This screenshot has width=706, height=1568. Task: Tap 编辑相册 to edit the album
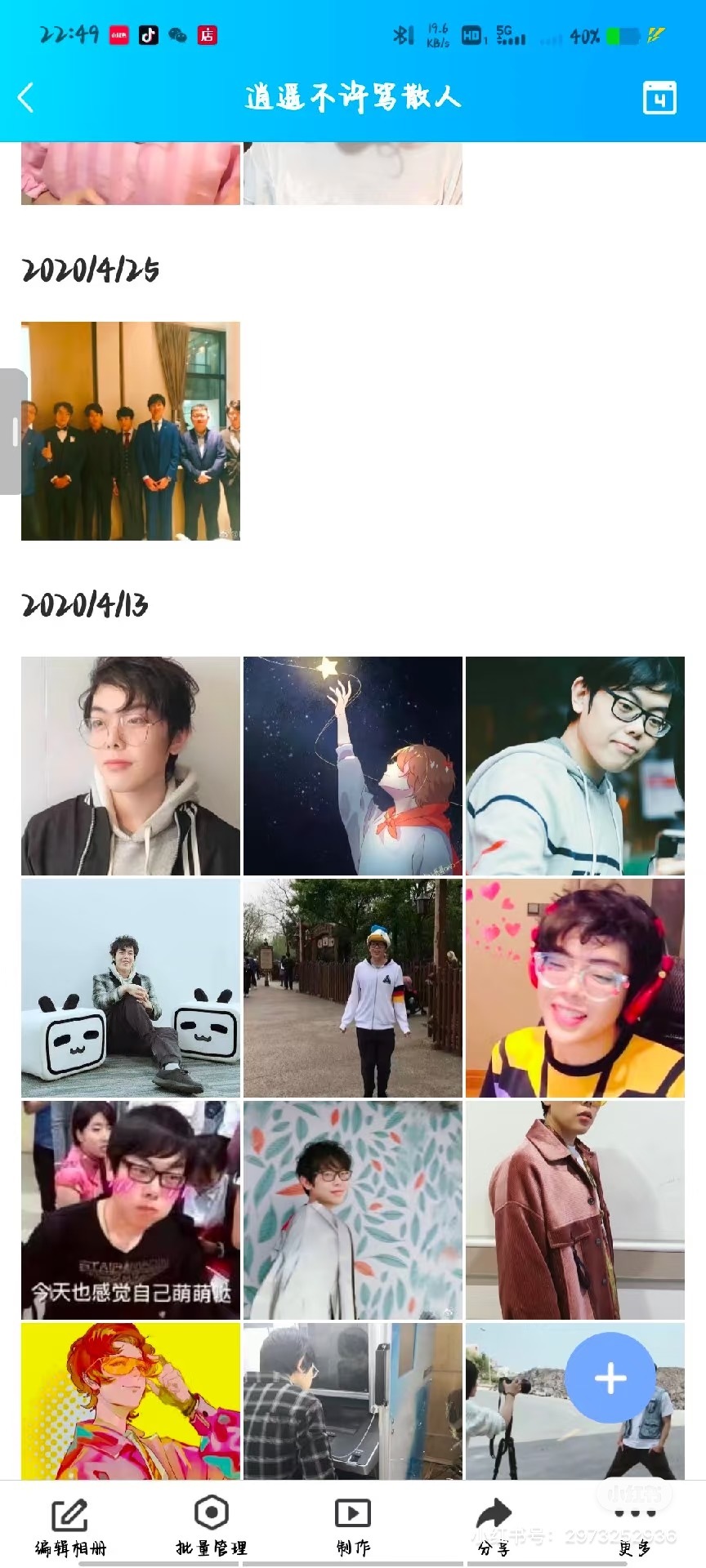[x=70, y=1526]
